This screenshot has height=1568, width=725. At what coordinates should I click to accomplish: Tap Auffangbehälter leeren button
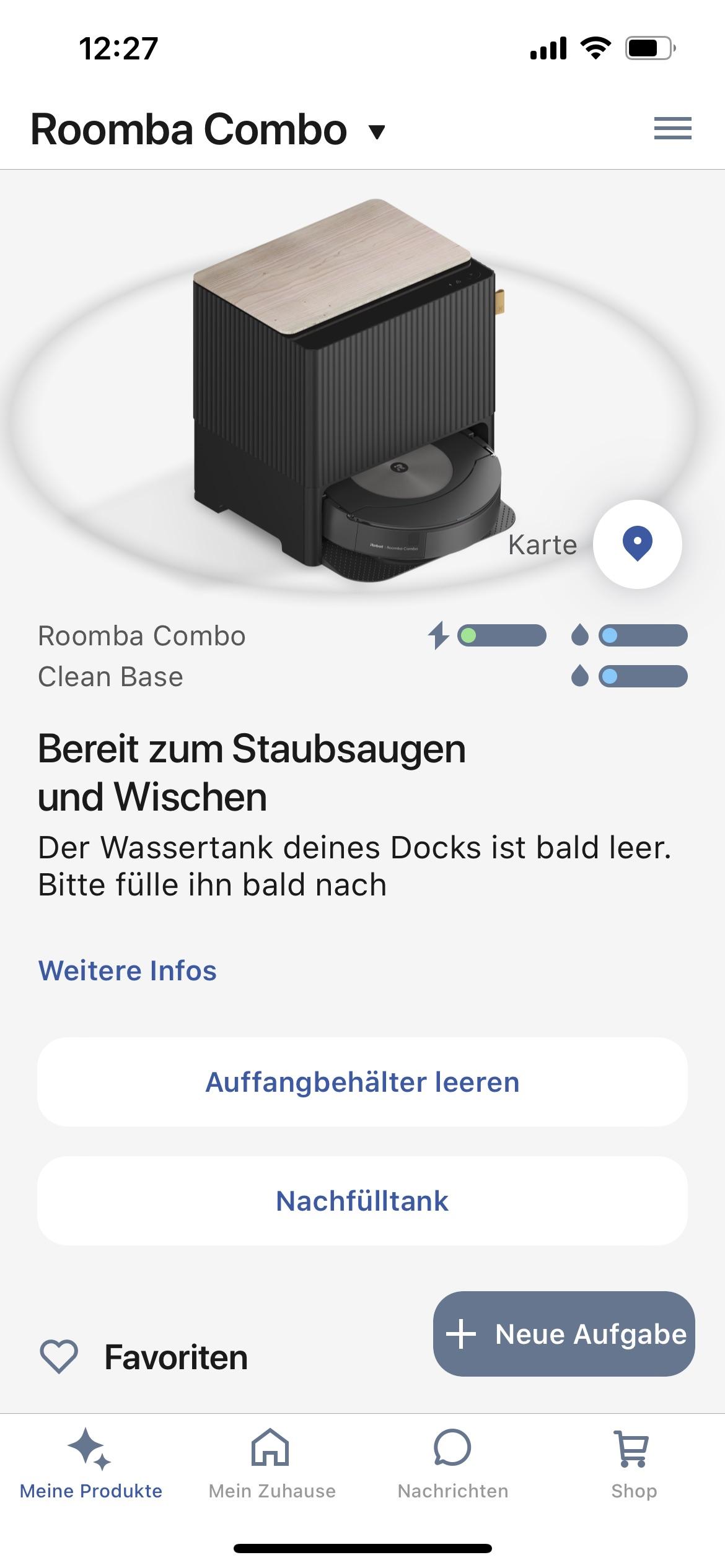[362, 1082]
